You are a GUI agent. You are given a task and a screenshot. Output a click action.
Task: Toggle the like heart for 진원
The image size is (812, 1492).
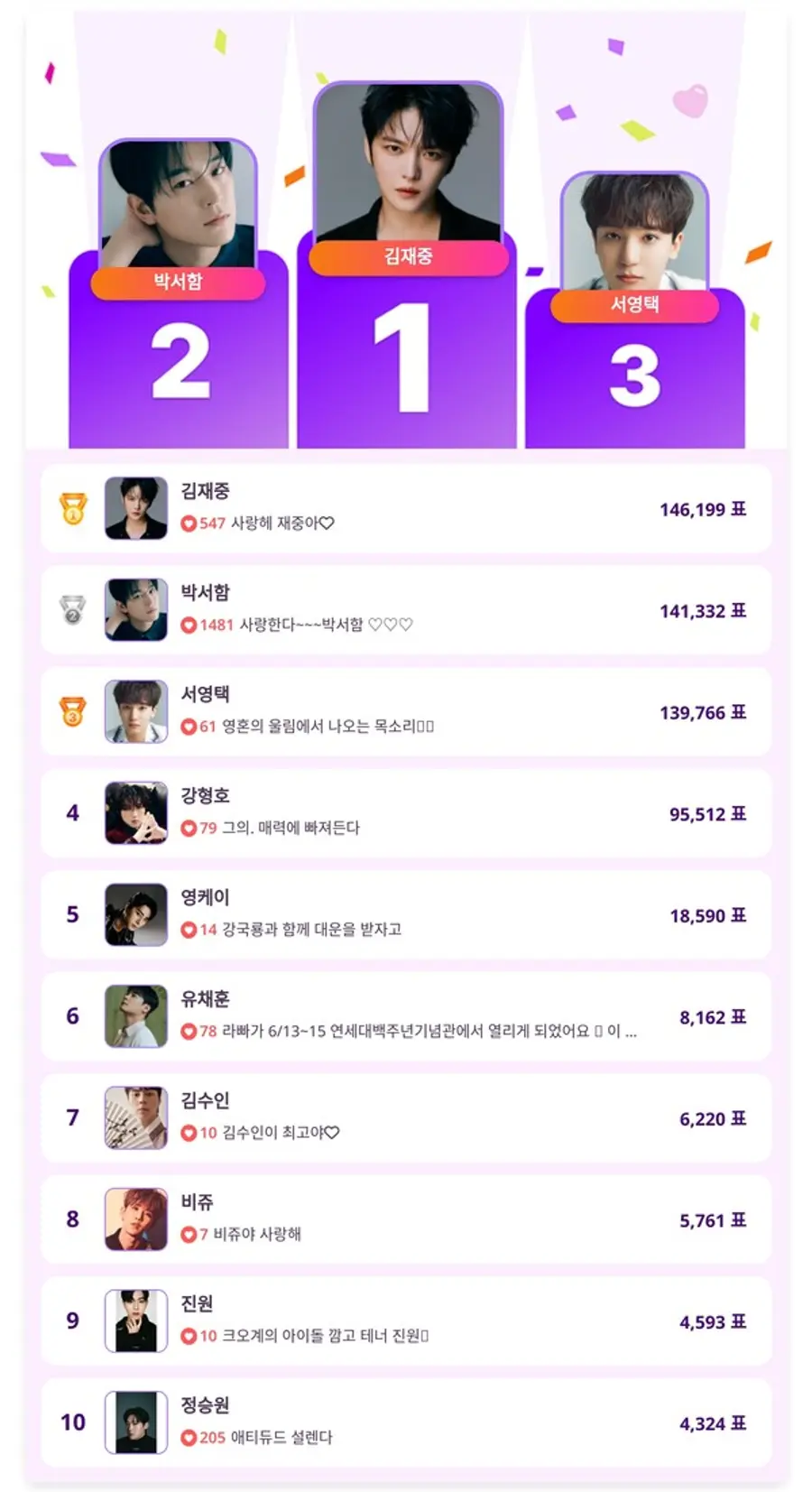point(187,1334)
